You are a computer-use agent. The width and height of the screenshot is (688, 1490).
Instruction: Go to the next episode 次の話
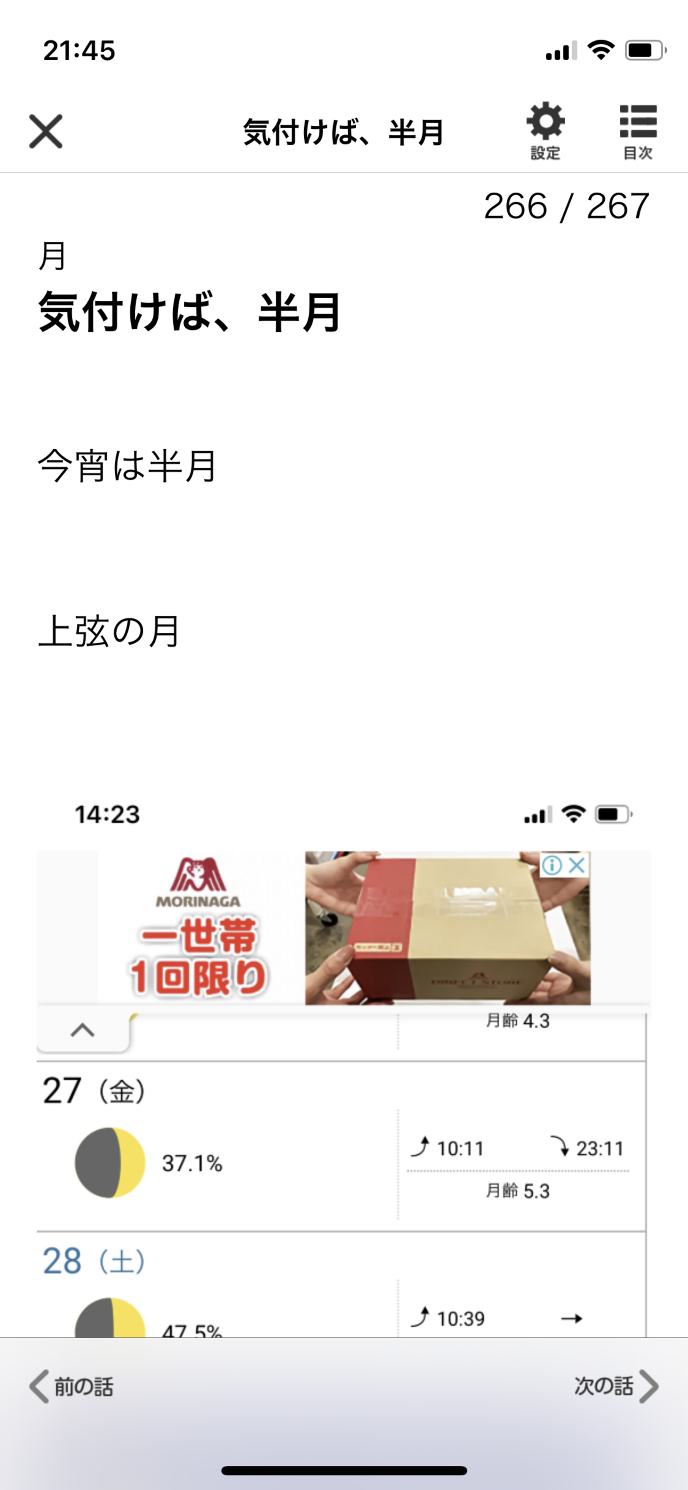coord(616,1386)
